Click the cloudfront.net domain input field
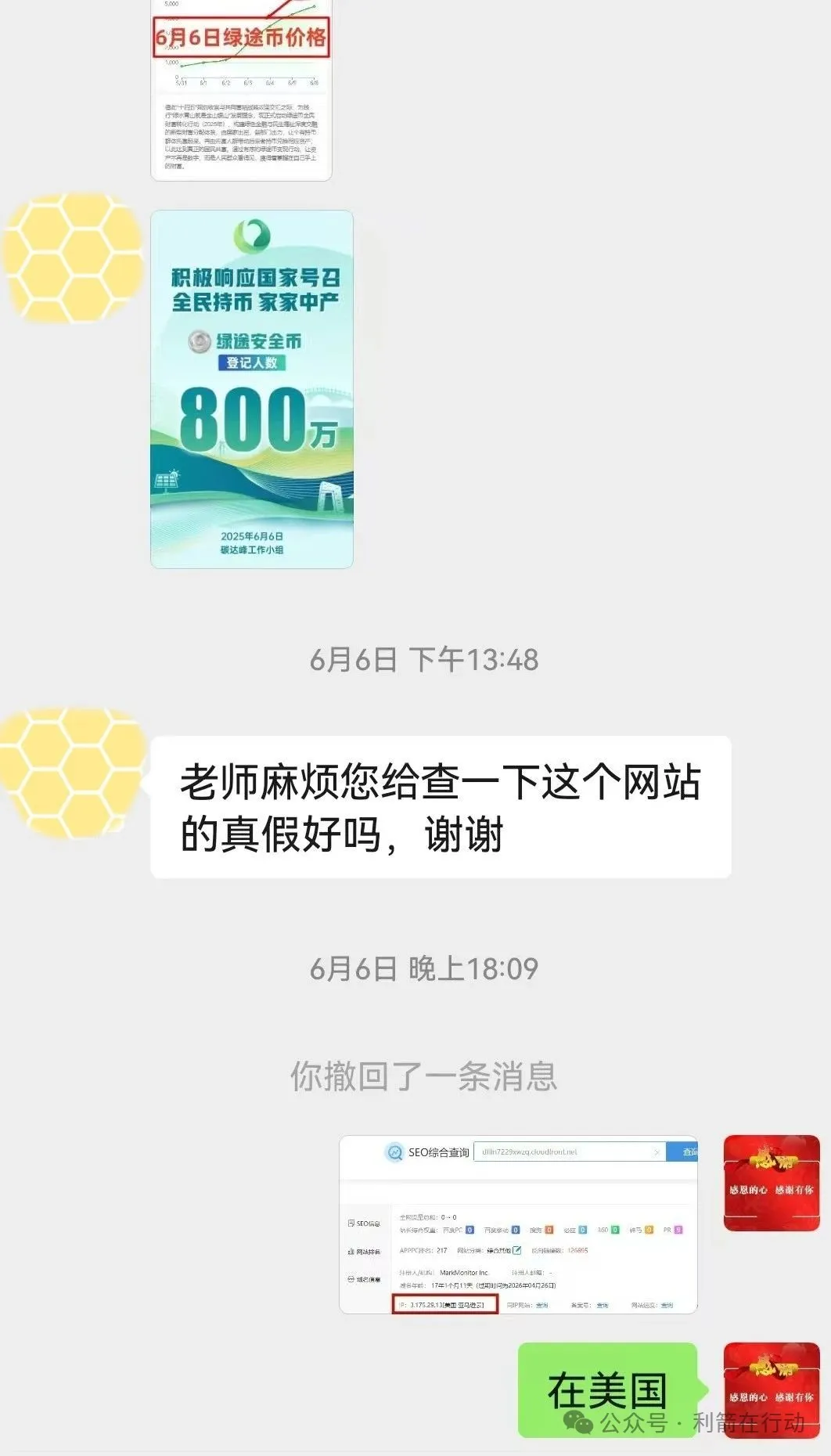 click(x=568, y=1151)
